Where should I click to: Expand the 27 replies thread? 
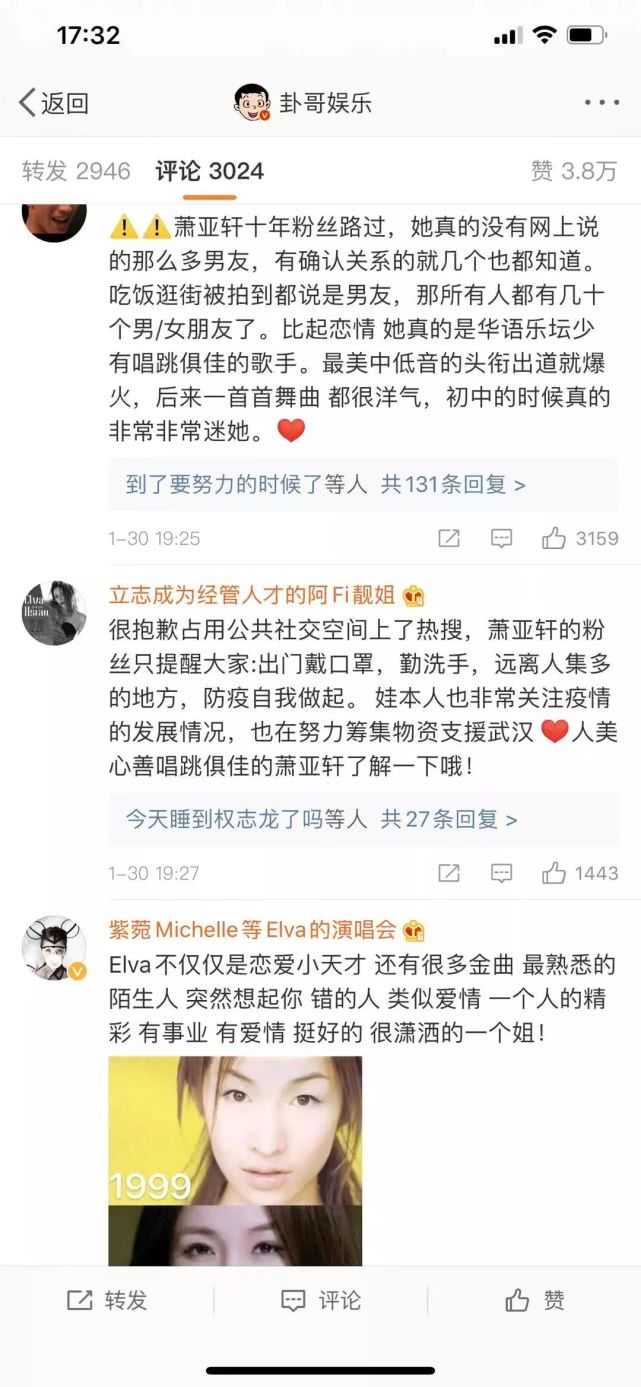(x=321, y=820)
